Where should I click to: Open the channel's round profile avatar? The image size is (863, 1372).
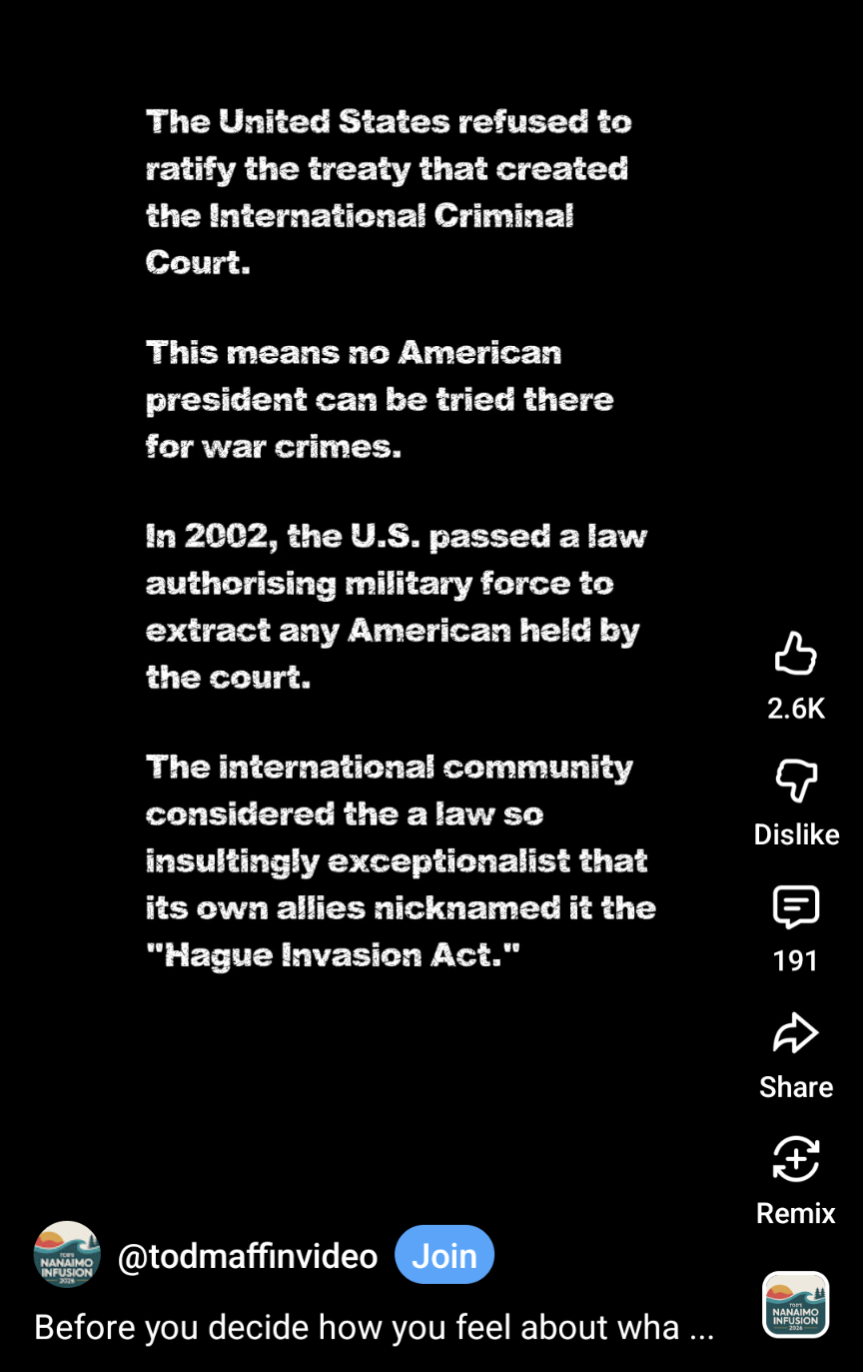coord(67,1255)
